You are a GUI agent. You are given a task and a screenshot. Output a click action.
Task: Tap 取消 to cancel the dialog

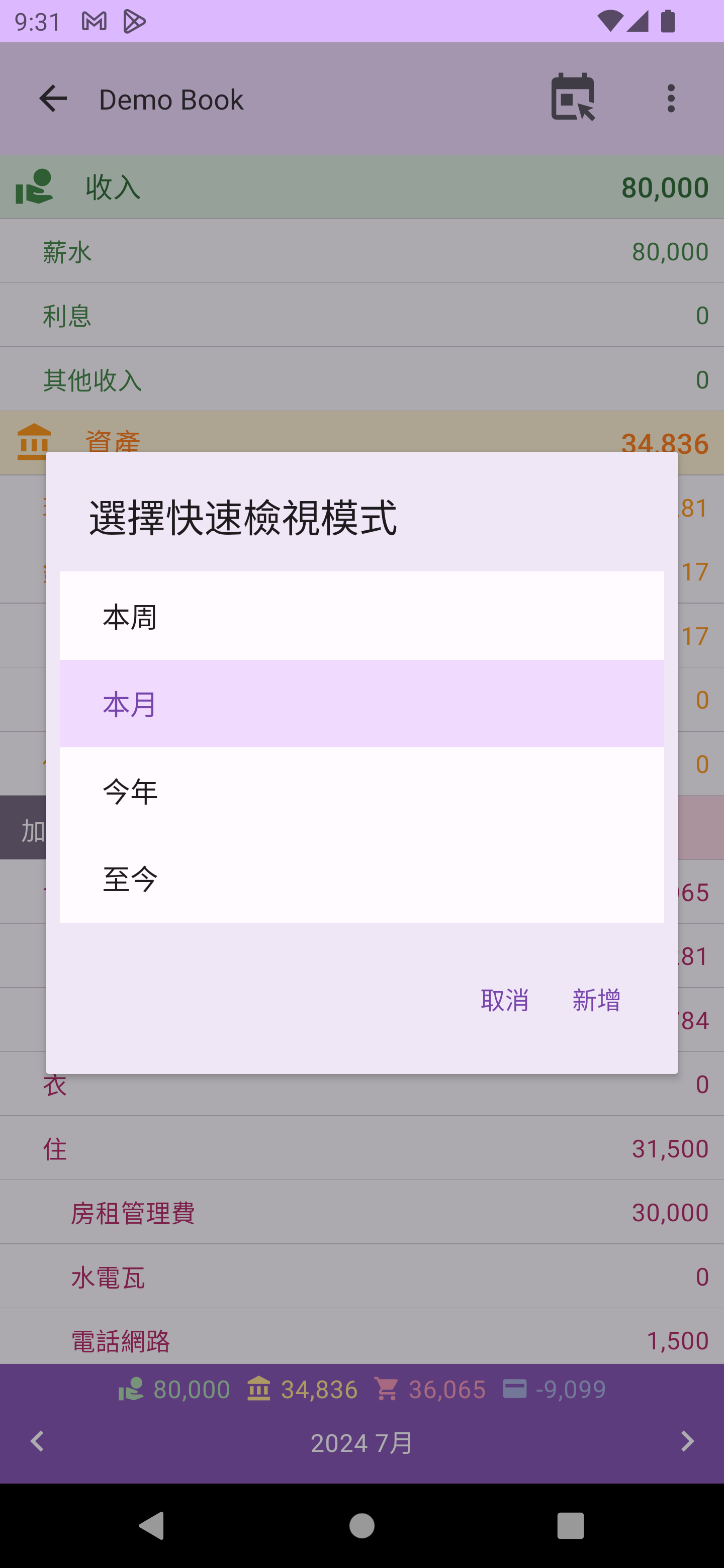(x=504, y=1000)
